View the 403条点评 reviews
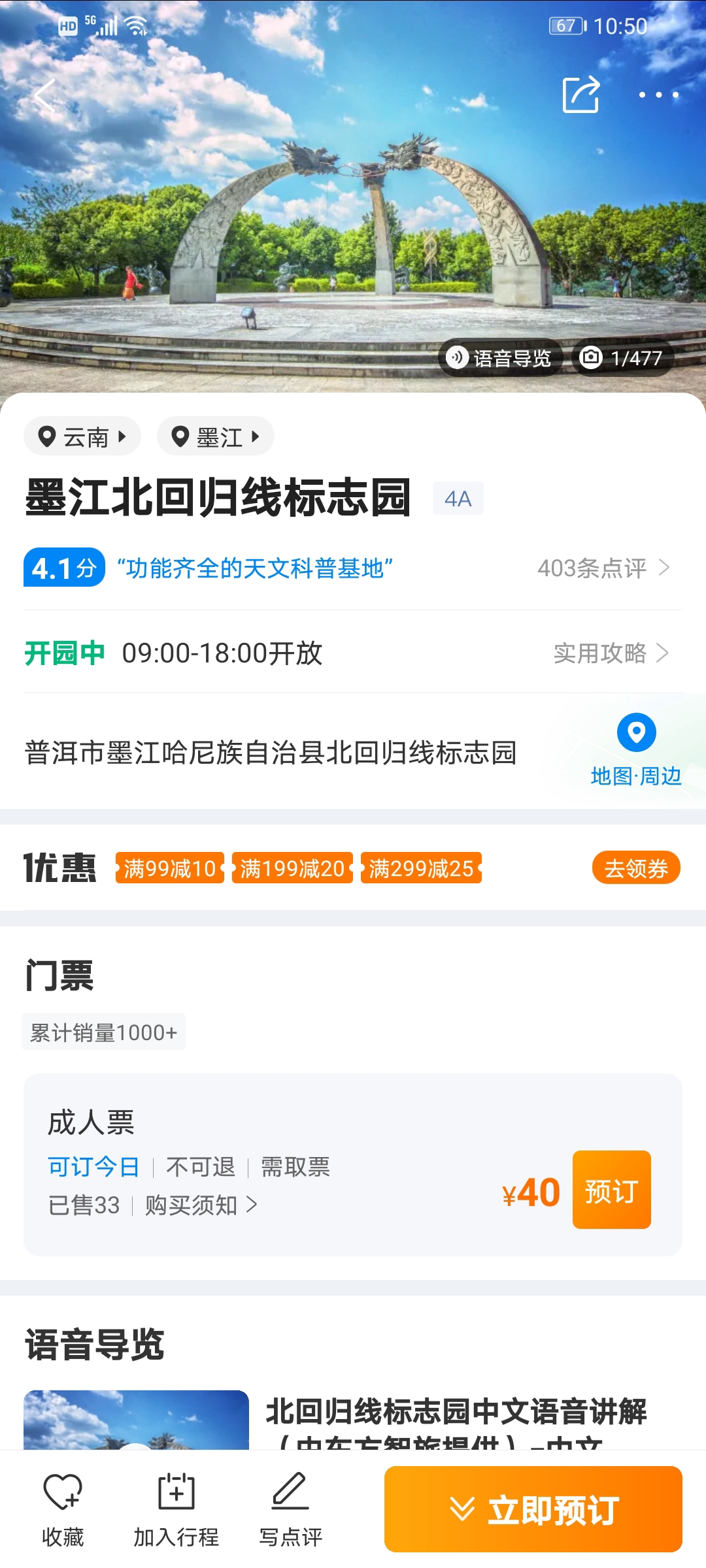The image size is (706, 1568). [x=603, y=568]
